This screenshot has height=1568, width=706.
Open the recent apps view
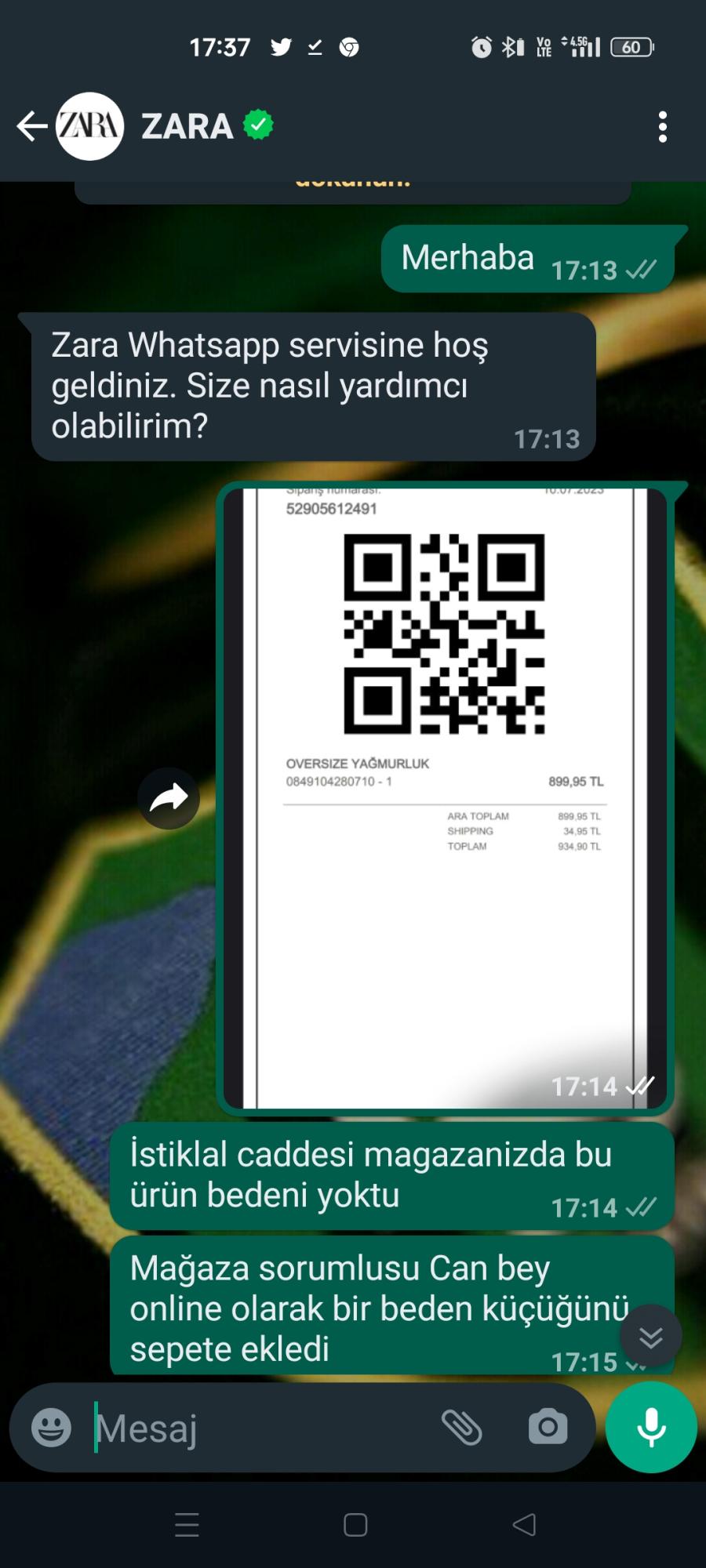pyautogui.click(x=187, y=1525)
